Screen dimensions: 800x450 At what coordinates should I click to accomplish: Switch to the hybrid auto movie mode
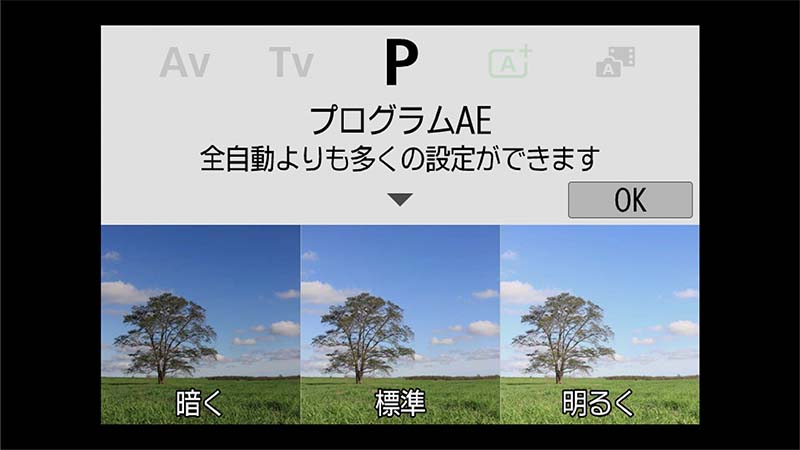pyautogui.click(x=615, y=63)
